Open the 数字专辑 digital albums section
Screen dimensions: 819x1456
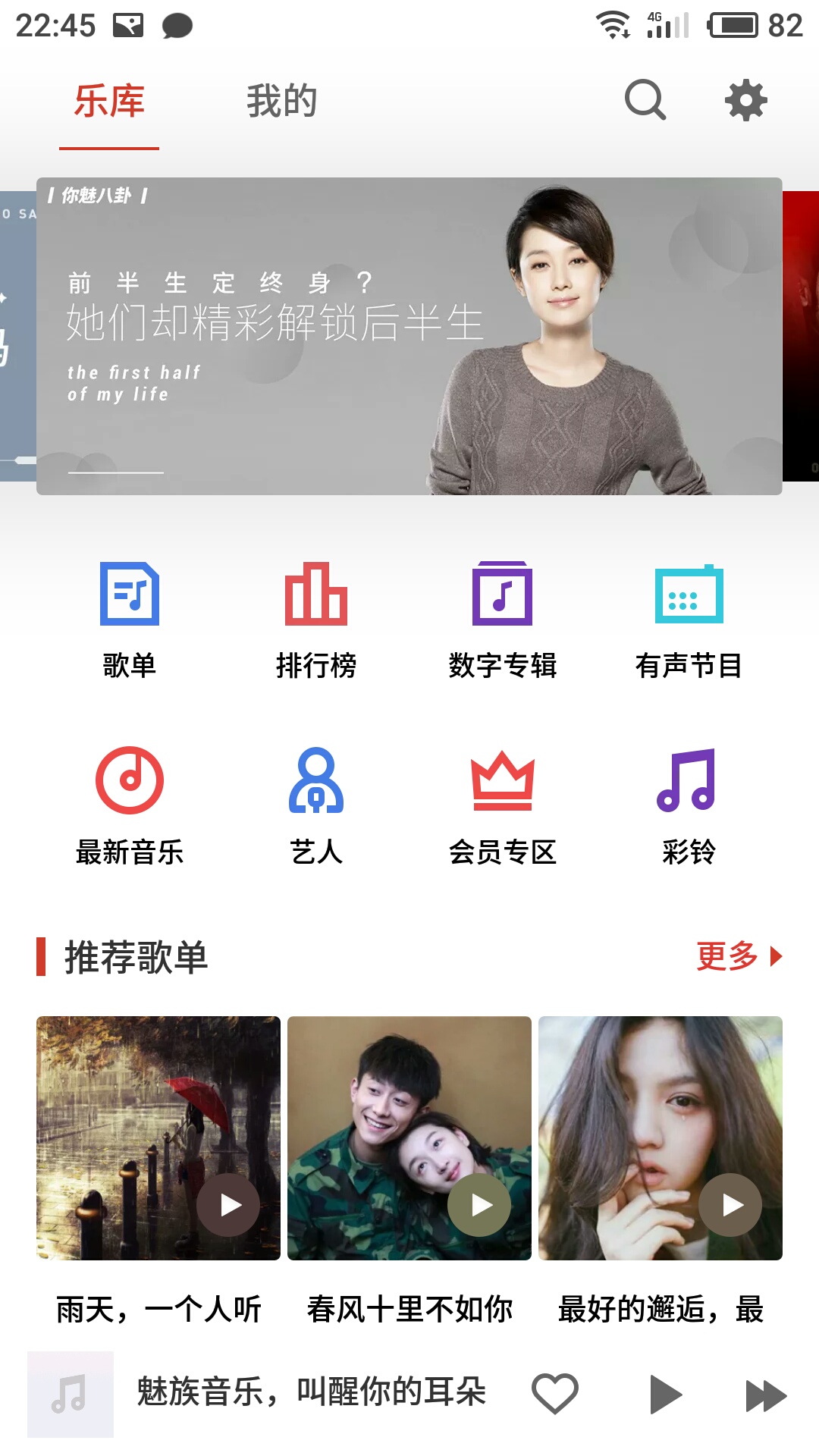pos(502,618)
